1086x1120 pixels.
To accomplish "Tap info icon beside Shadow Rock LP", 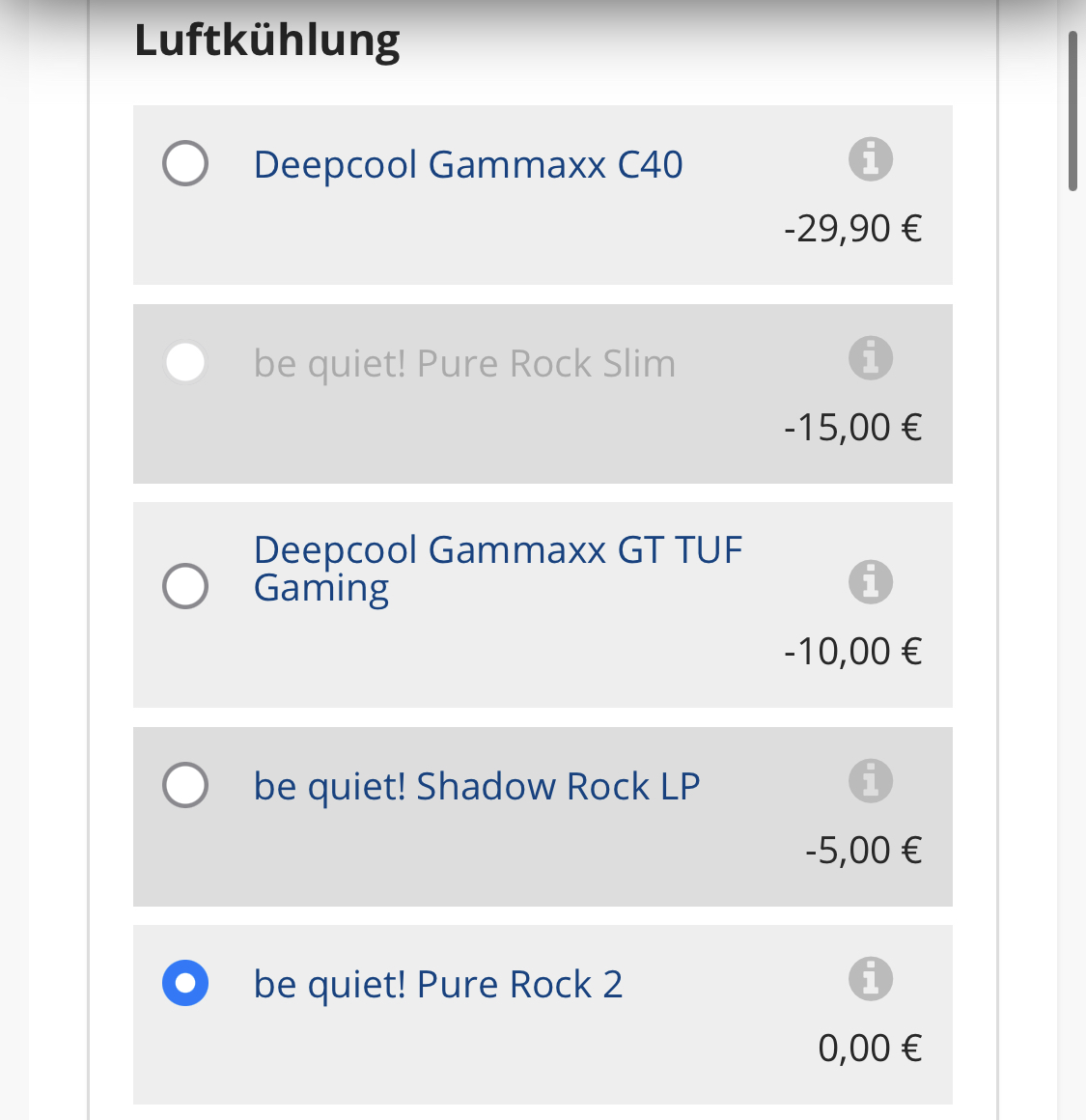I will point(870,781).
